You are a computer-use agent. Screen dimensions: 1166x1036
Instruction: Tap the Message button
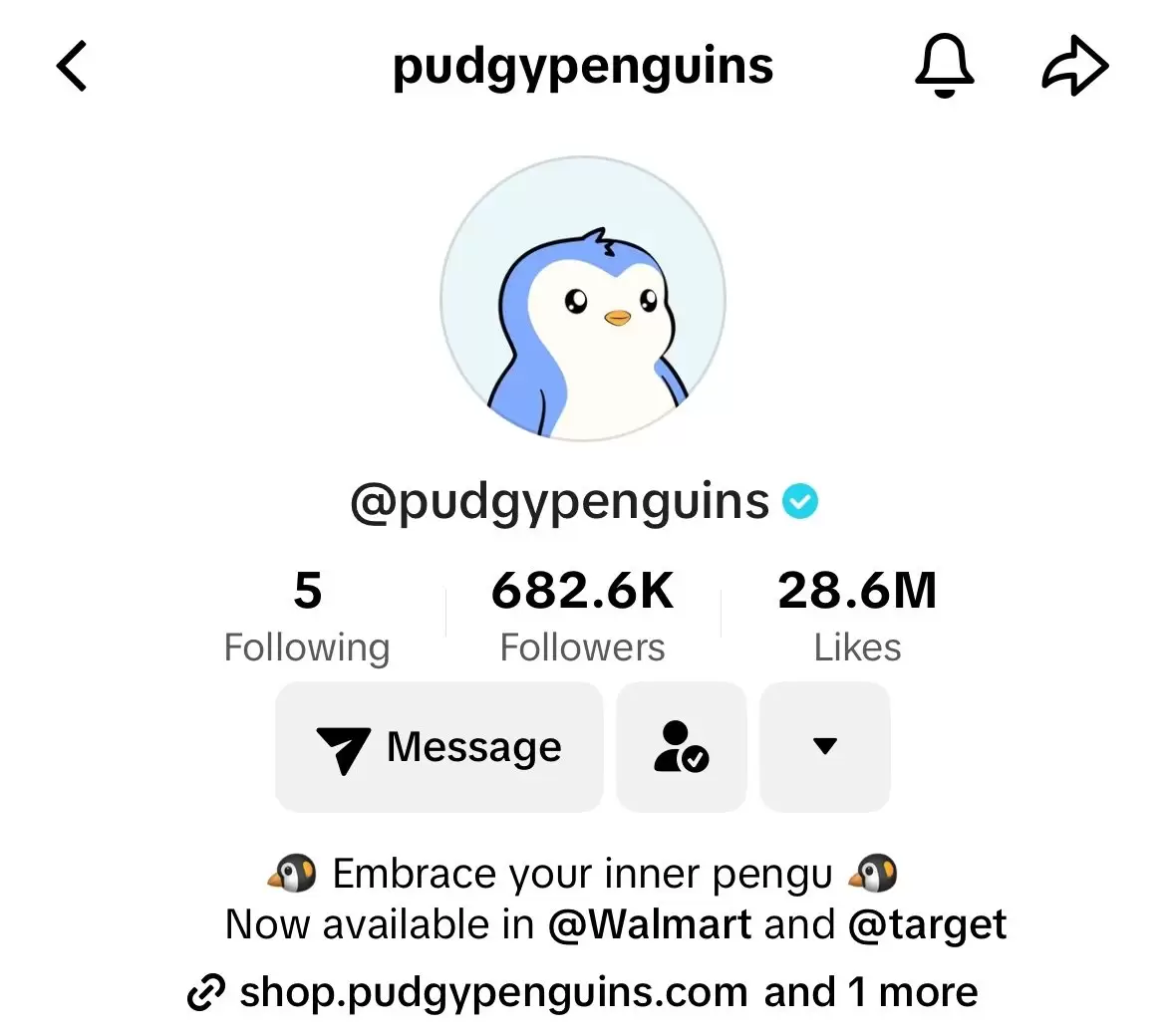(439, 747)
